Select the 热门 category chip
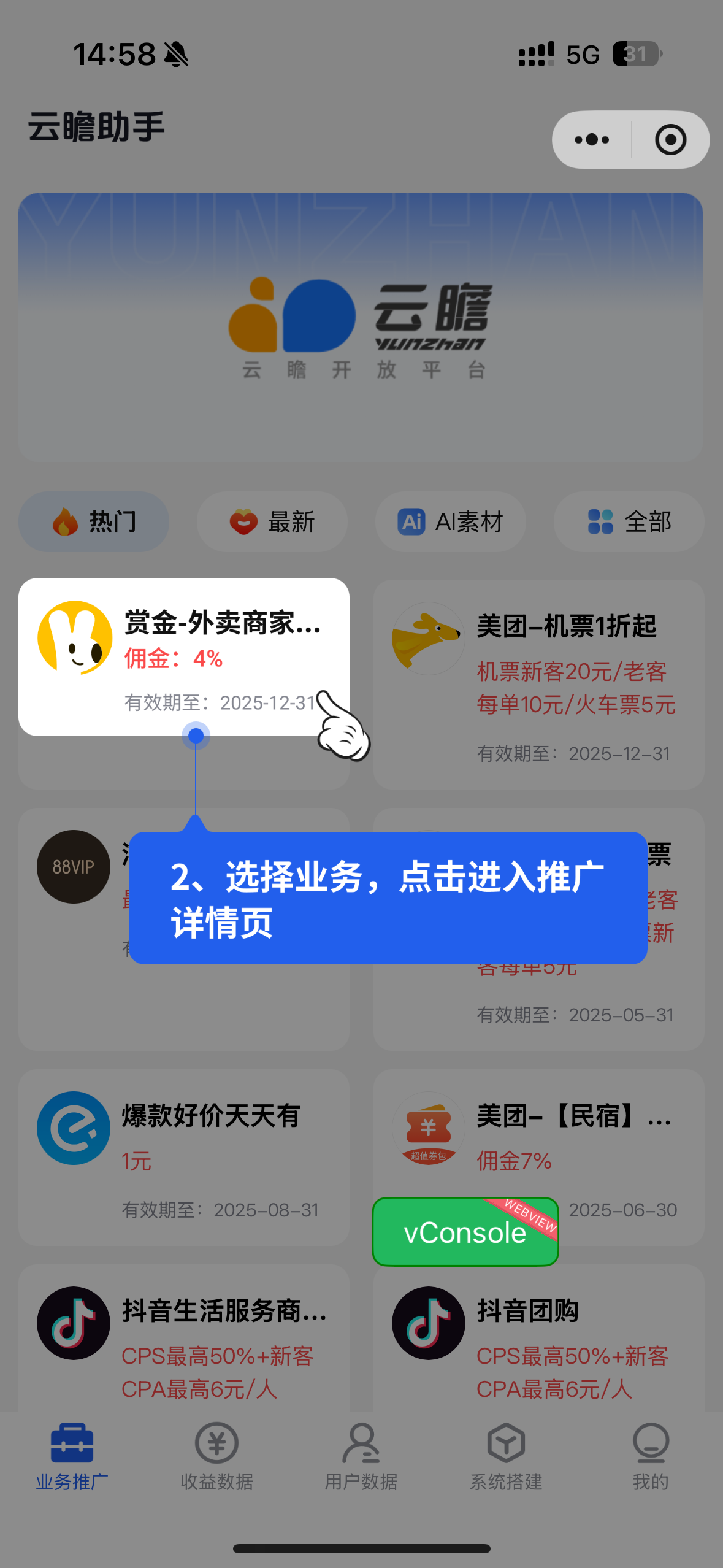Screen dimensions: 723x1568 coord(94,522)
